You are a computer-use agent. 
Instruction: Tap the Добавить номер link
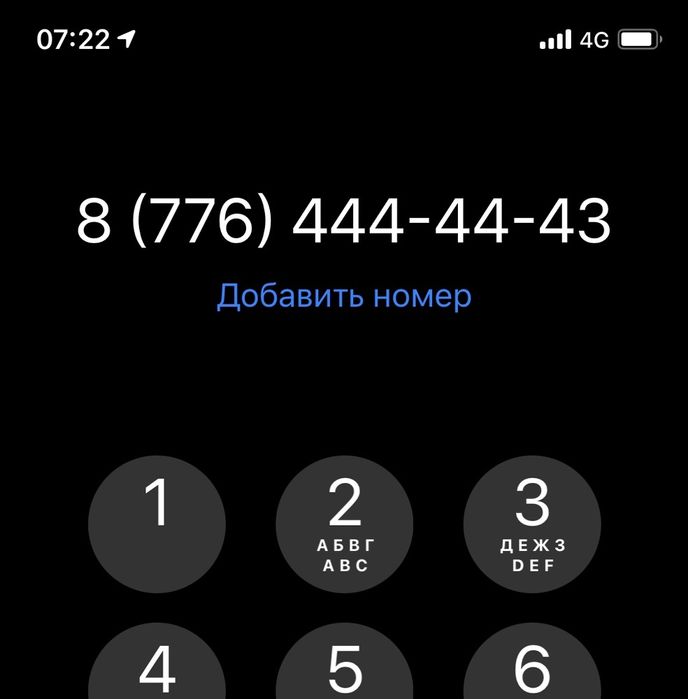[344, 296]
